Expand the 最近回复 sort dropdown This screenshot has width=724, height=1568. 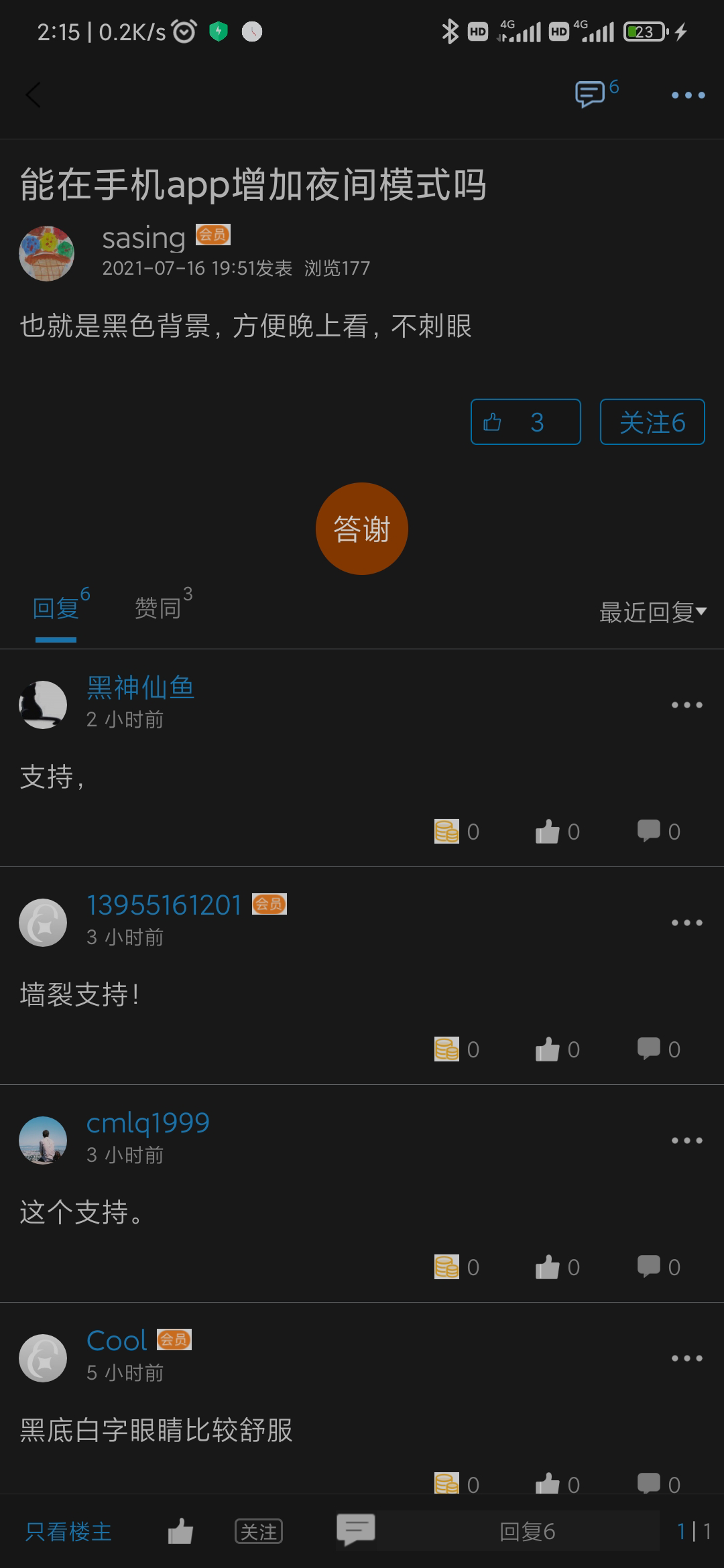click(652, 612)
